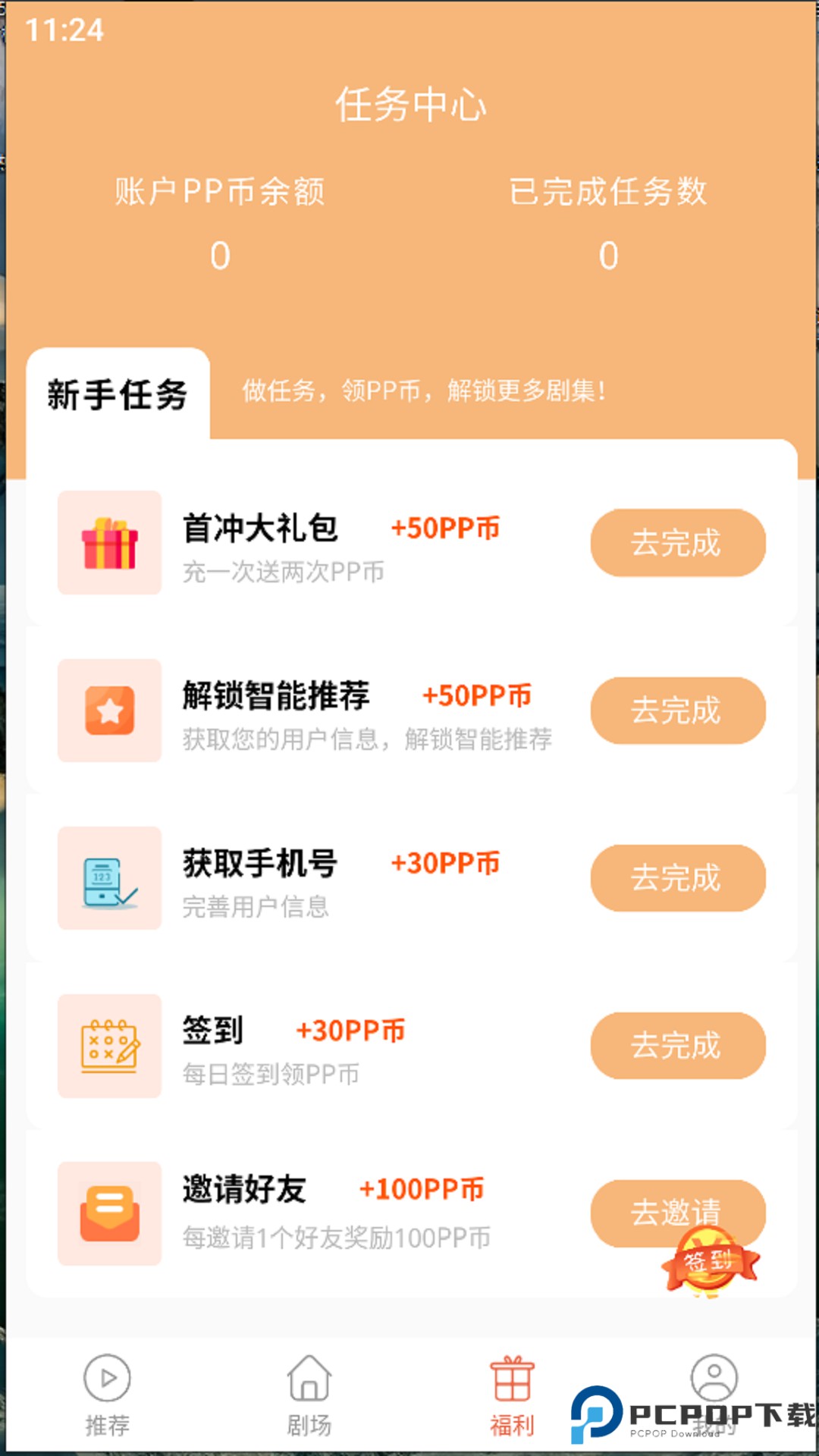The image size is (819, 1456).
Task: Click the 已完成任务数 counter
Action: 607,256
